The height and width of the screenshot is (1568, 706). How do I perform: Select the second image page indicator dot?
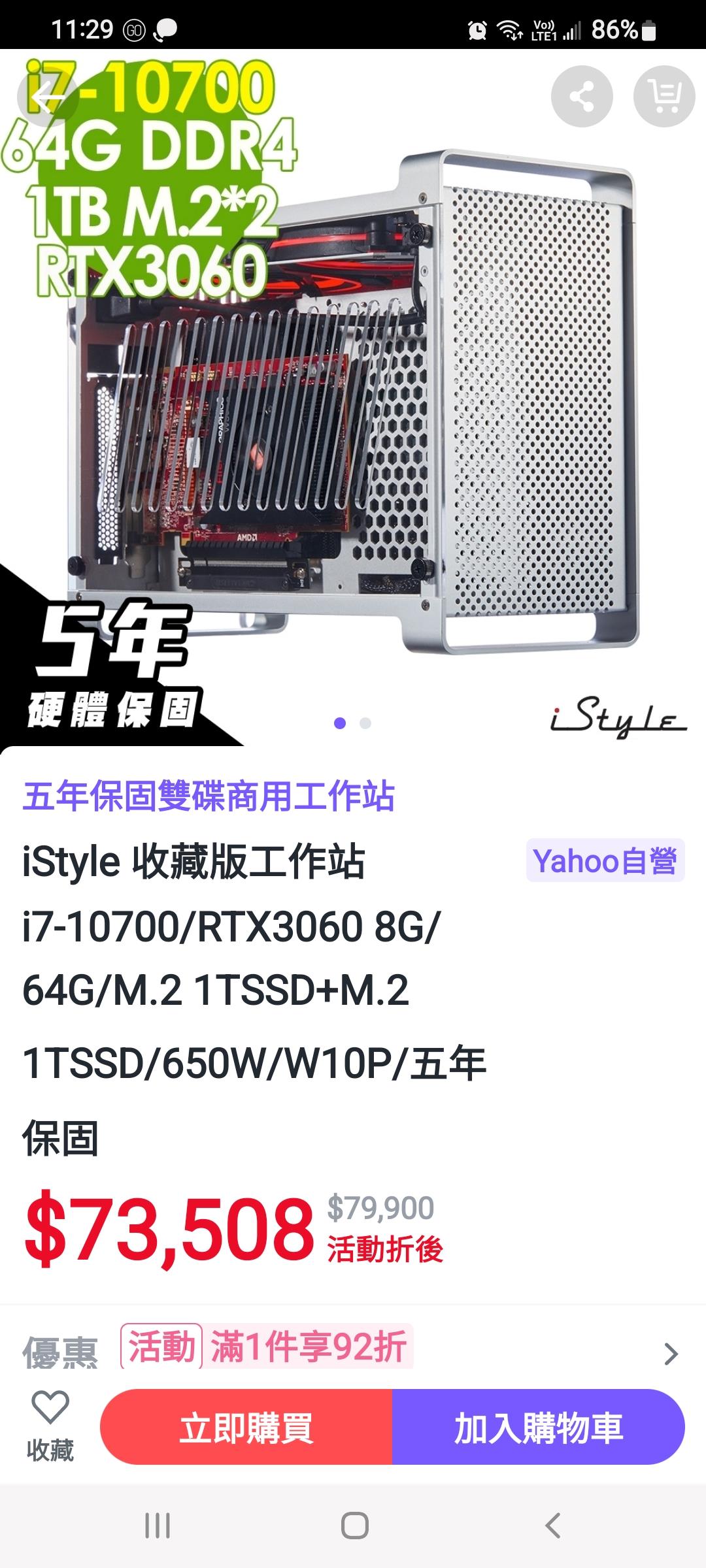365,723
